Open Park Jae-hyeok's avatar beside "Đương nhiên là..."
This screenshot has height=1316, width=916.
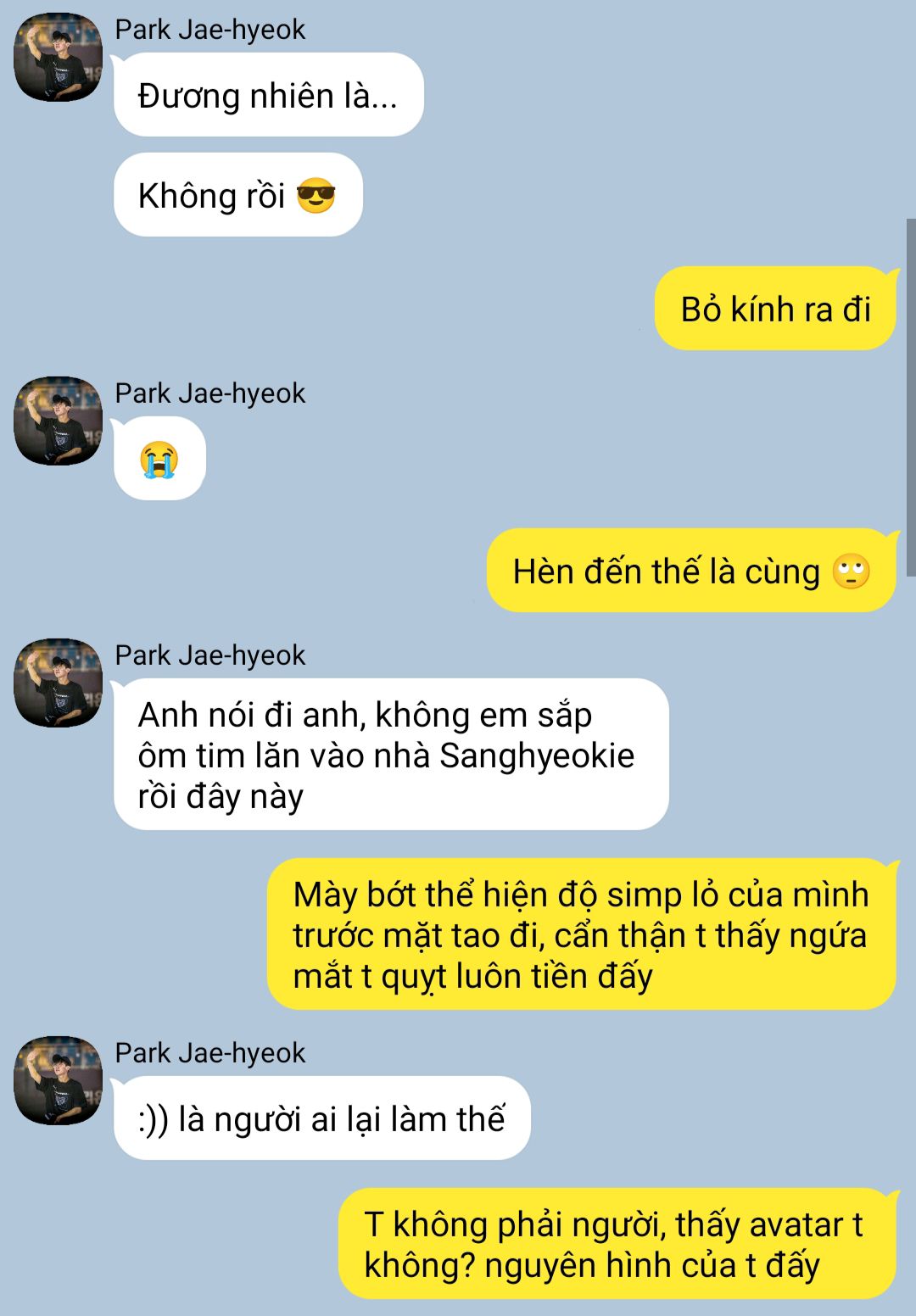[x=58, y=57]
